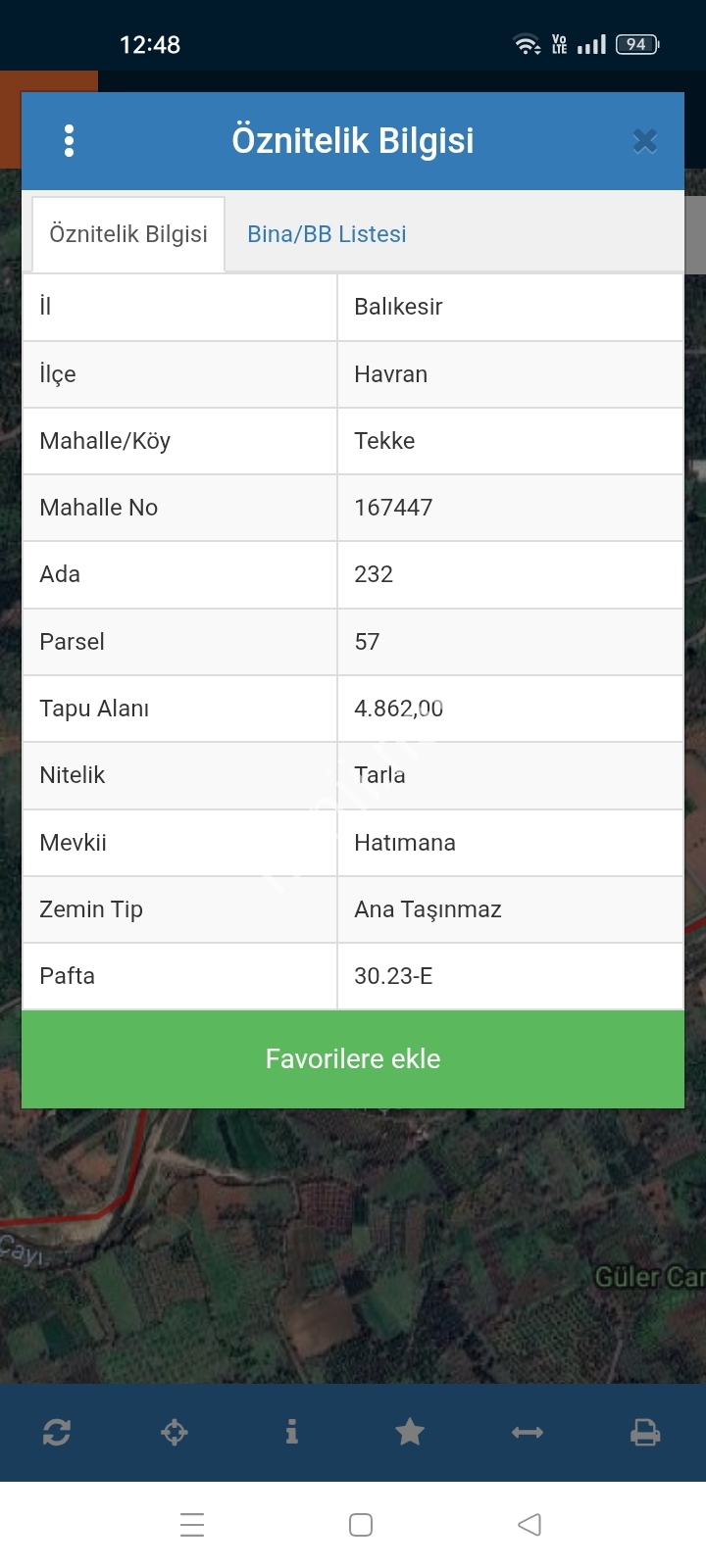Refresh the map with the reload icon
The width and height of the screenshot is (706, 1568).
[57, 1433]
